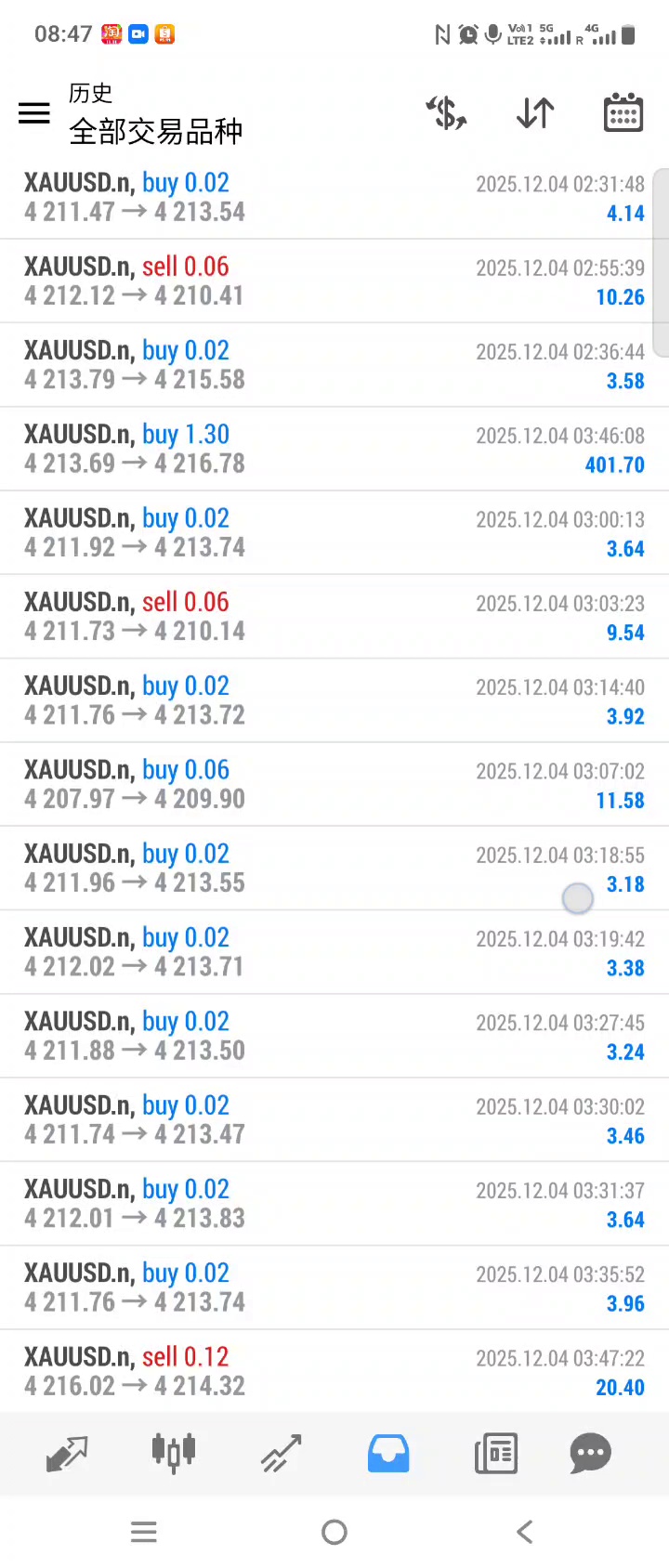Pick a date range with calendar icon
Screen dimensions: 669x1568
pos(623,113)
